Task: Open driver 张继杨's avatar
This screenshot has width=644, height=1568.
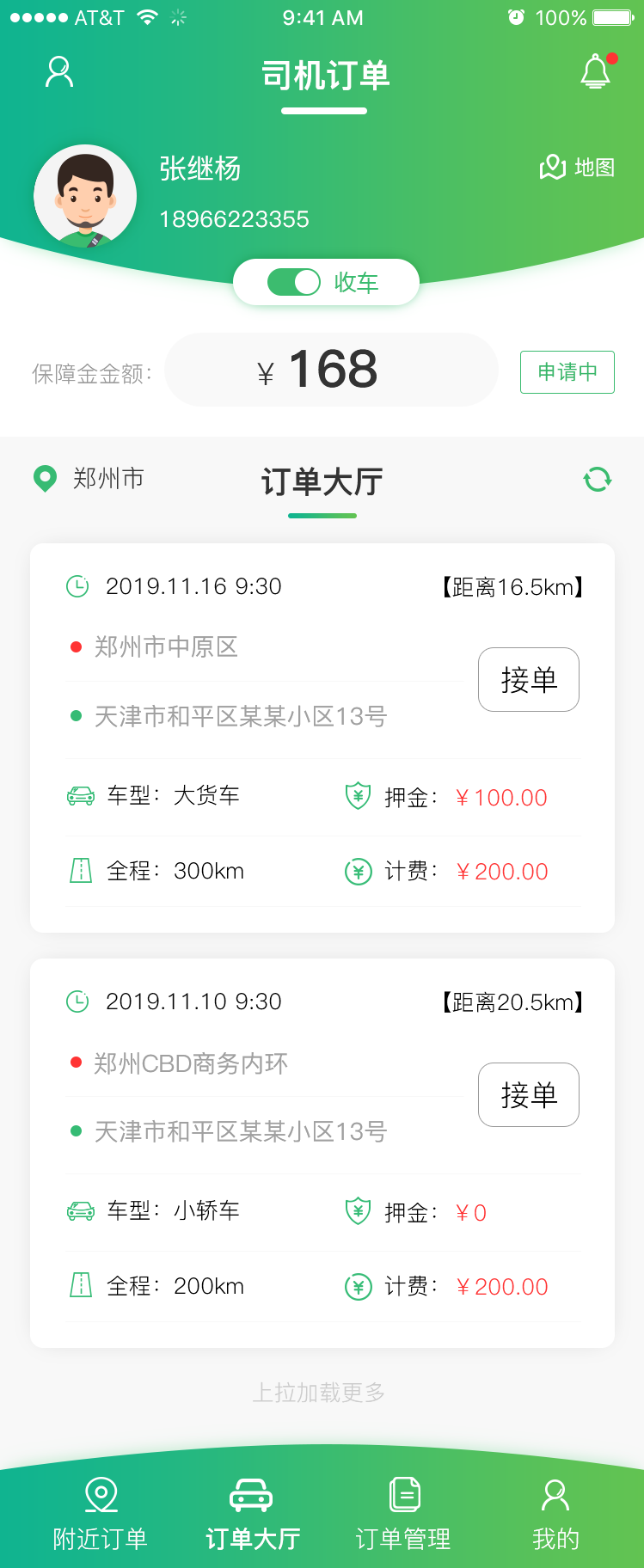Action: coord(85,197)
